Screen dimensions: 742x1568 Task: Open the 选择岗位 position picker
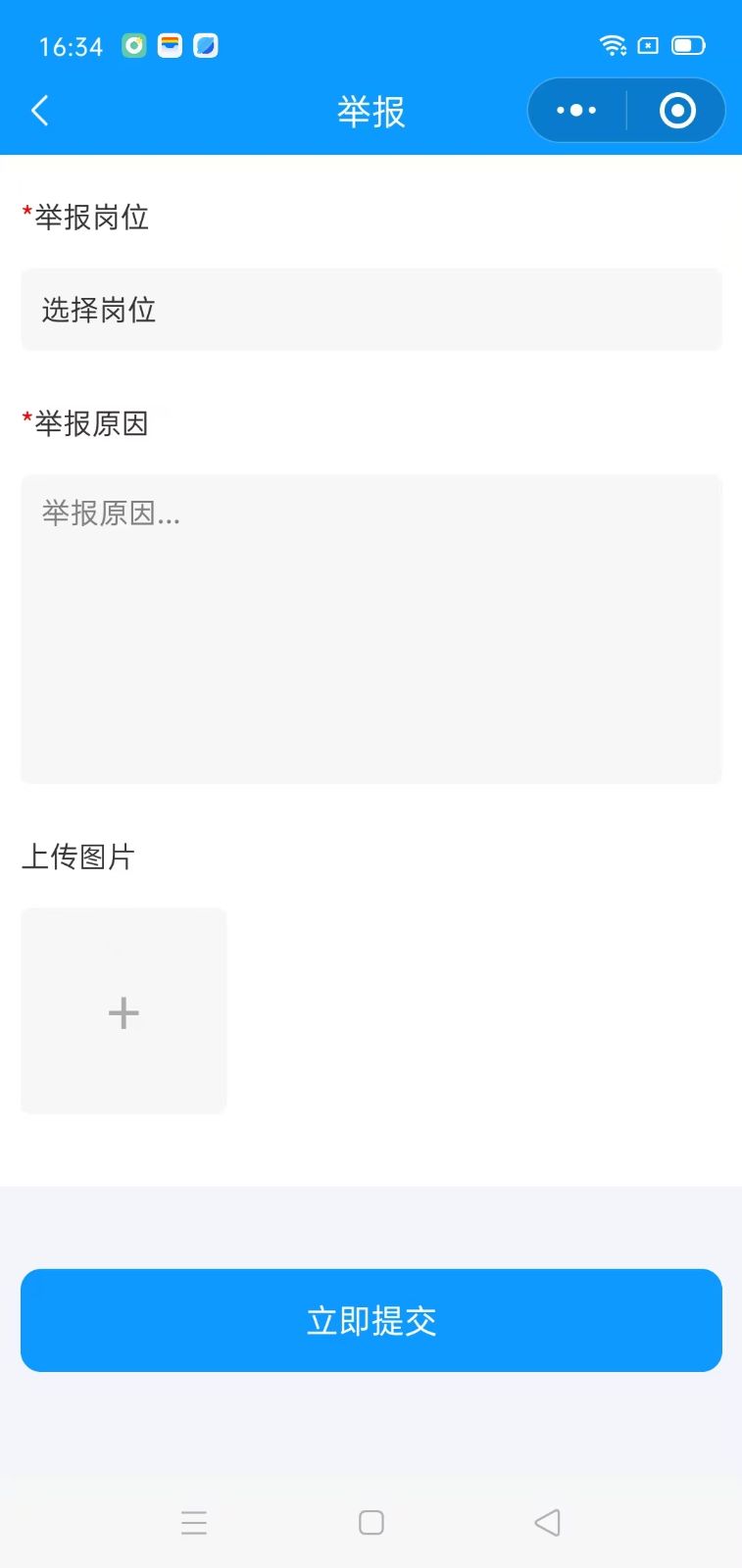click(371, 310)
